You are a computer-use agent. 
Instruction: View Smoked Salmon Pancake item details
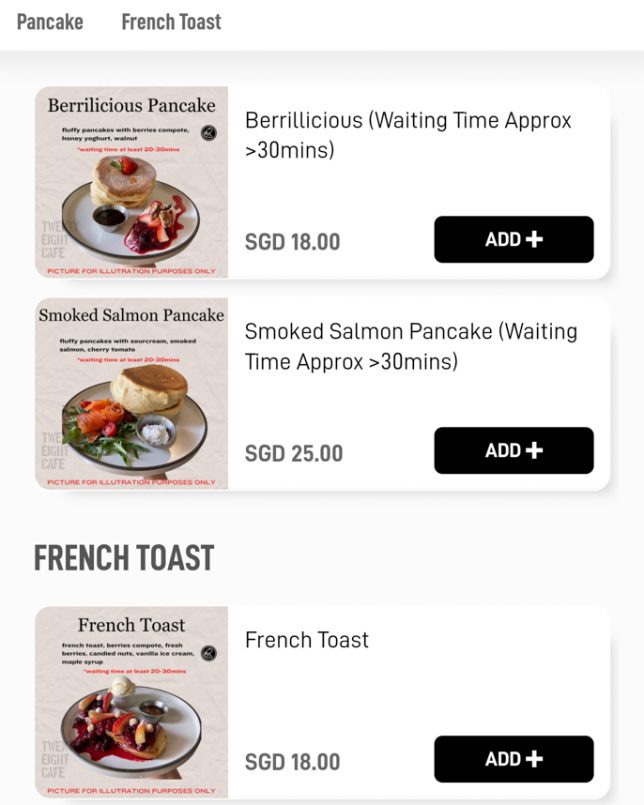pos(410,346)
